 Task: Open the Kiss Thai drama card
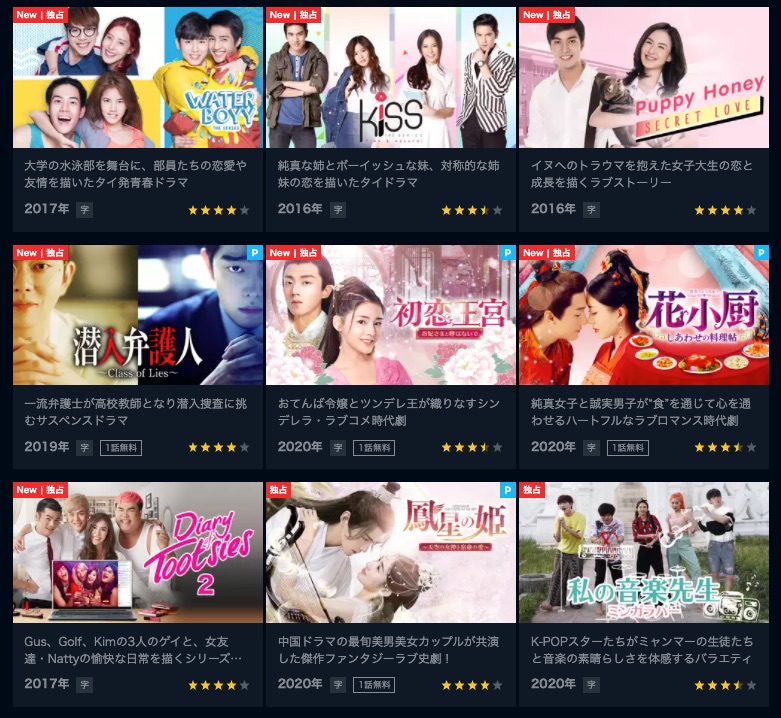[x=391, y=78]
